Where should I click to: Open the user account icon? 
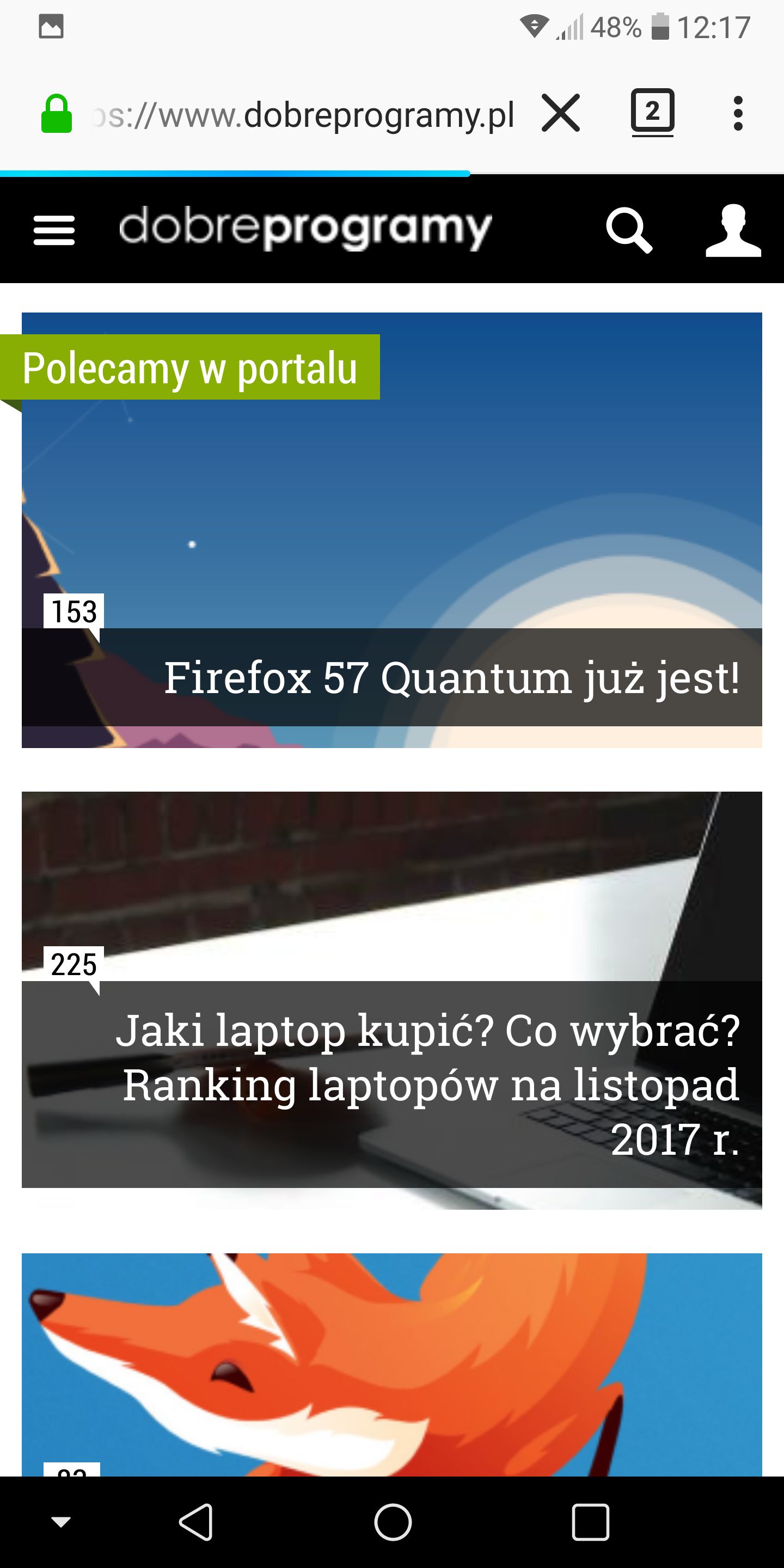click(733, 230)
